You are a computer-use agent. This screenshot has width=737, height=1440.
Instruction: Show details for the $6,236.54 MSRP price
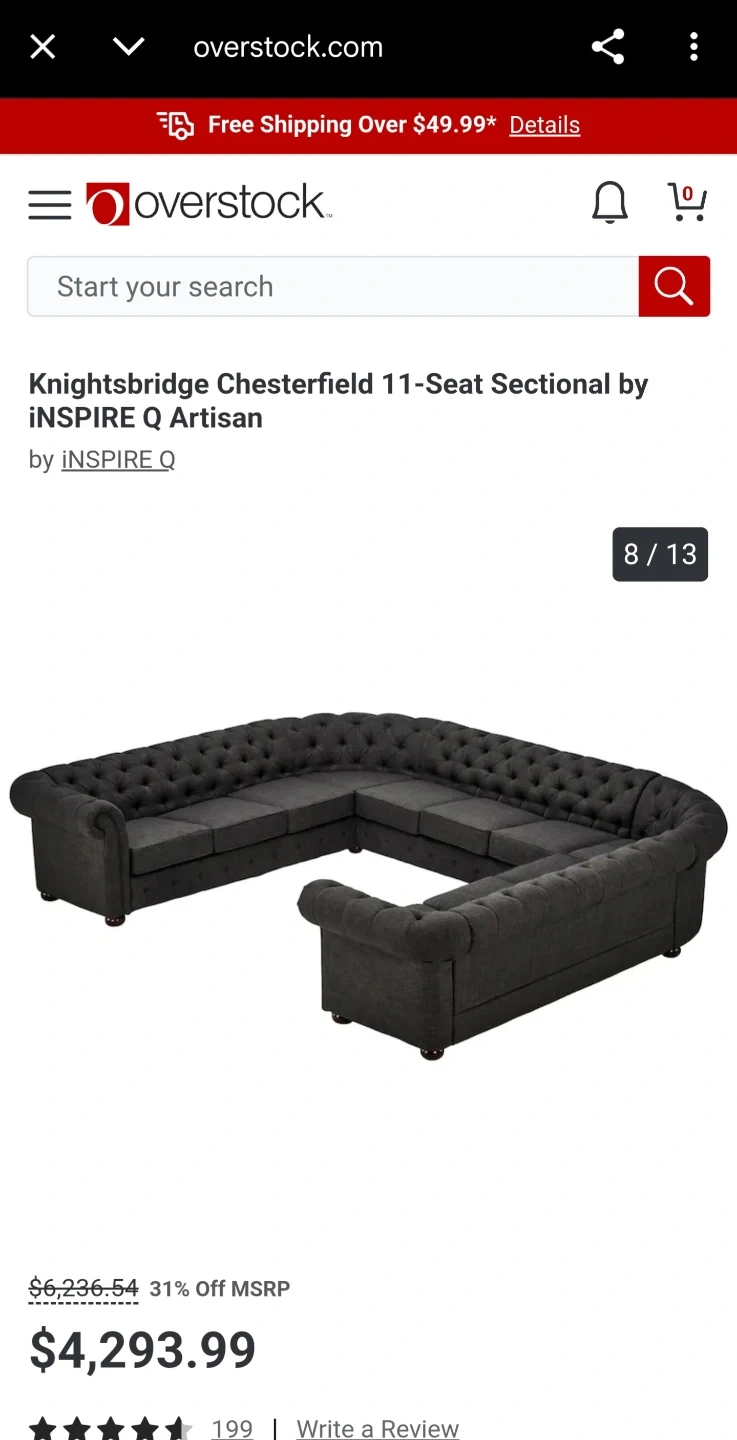(83, 1288)
